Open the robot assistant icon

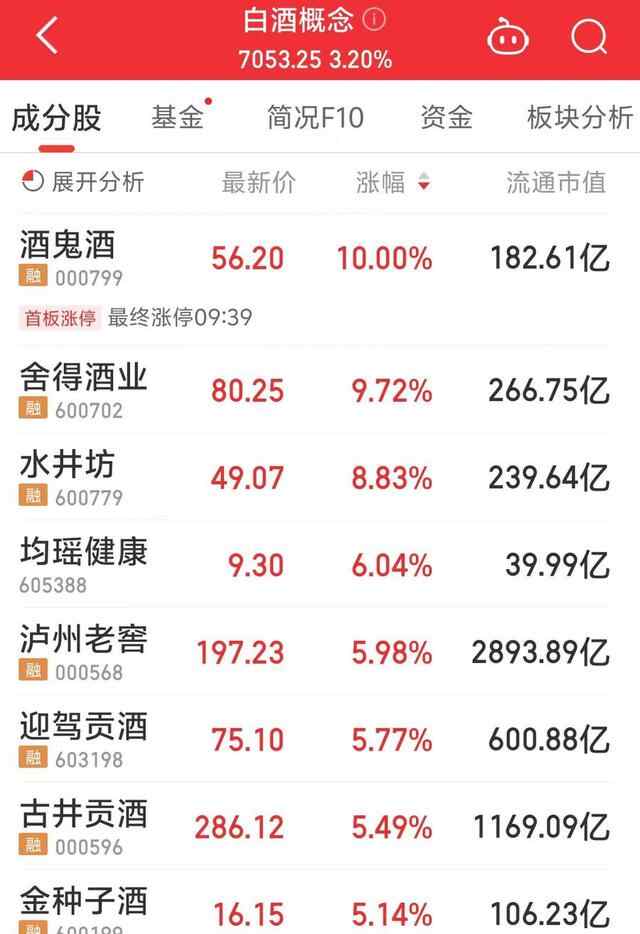508,38
